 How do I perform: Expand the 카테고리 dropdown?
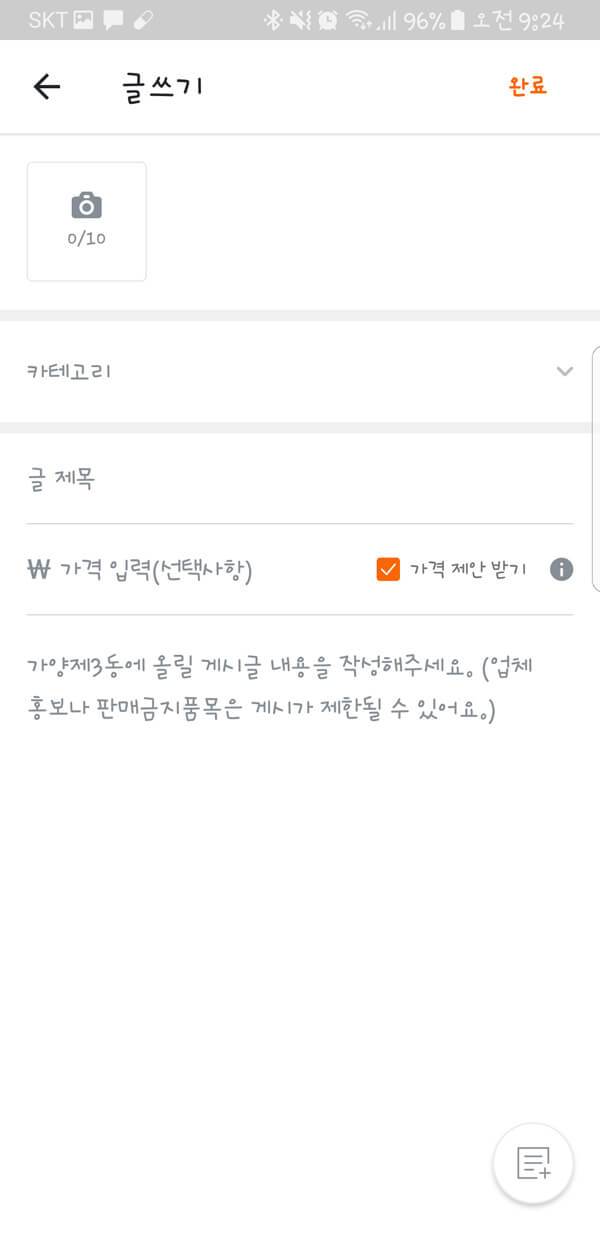click(300, 371)
